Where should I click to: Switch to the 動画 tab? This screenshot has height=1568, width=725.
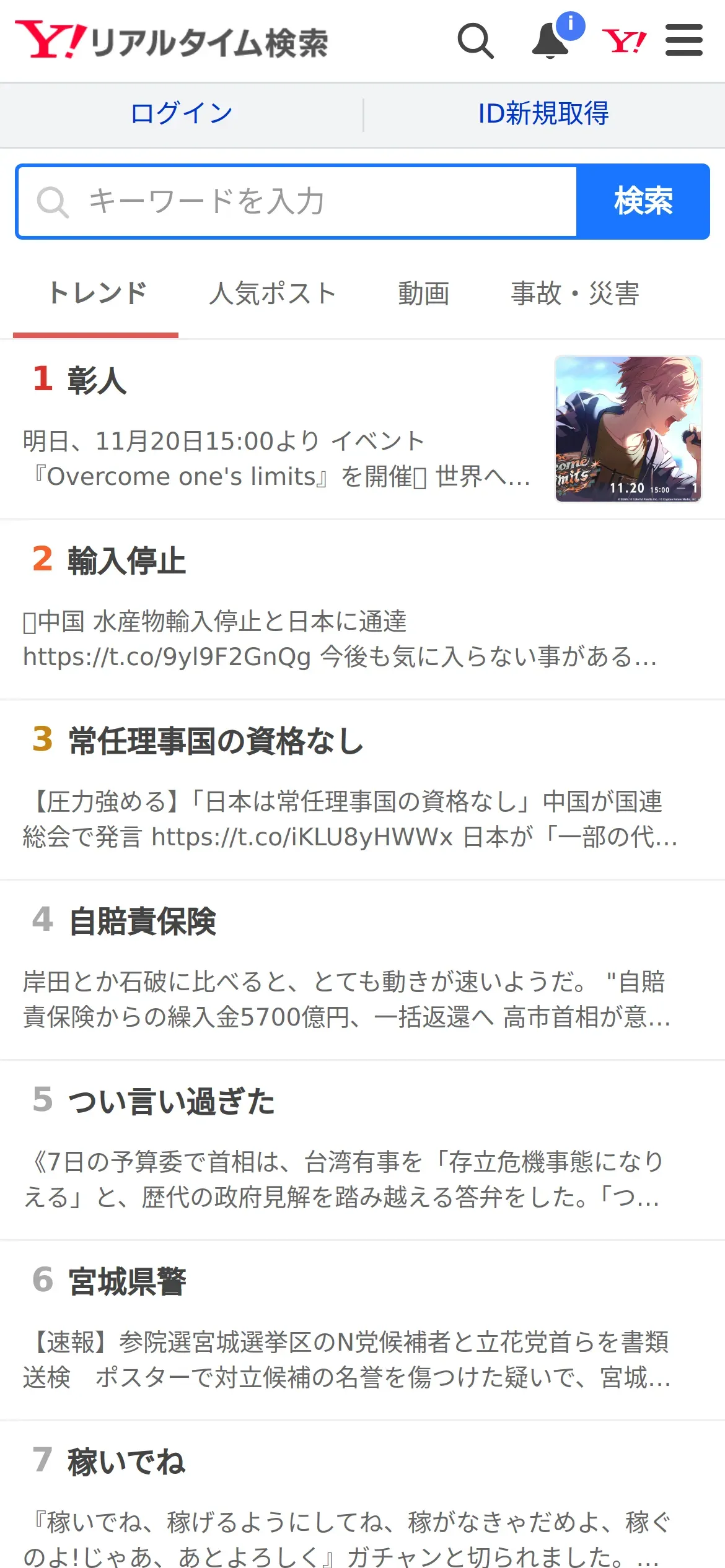pos(424,294)
